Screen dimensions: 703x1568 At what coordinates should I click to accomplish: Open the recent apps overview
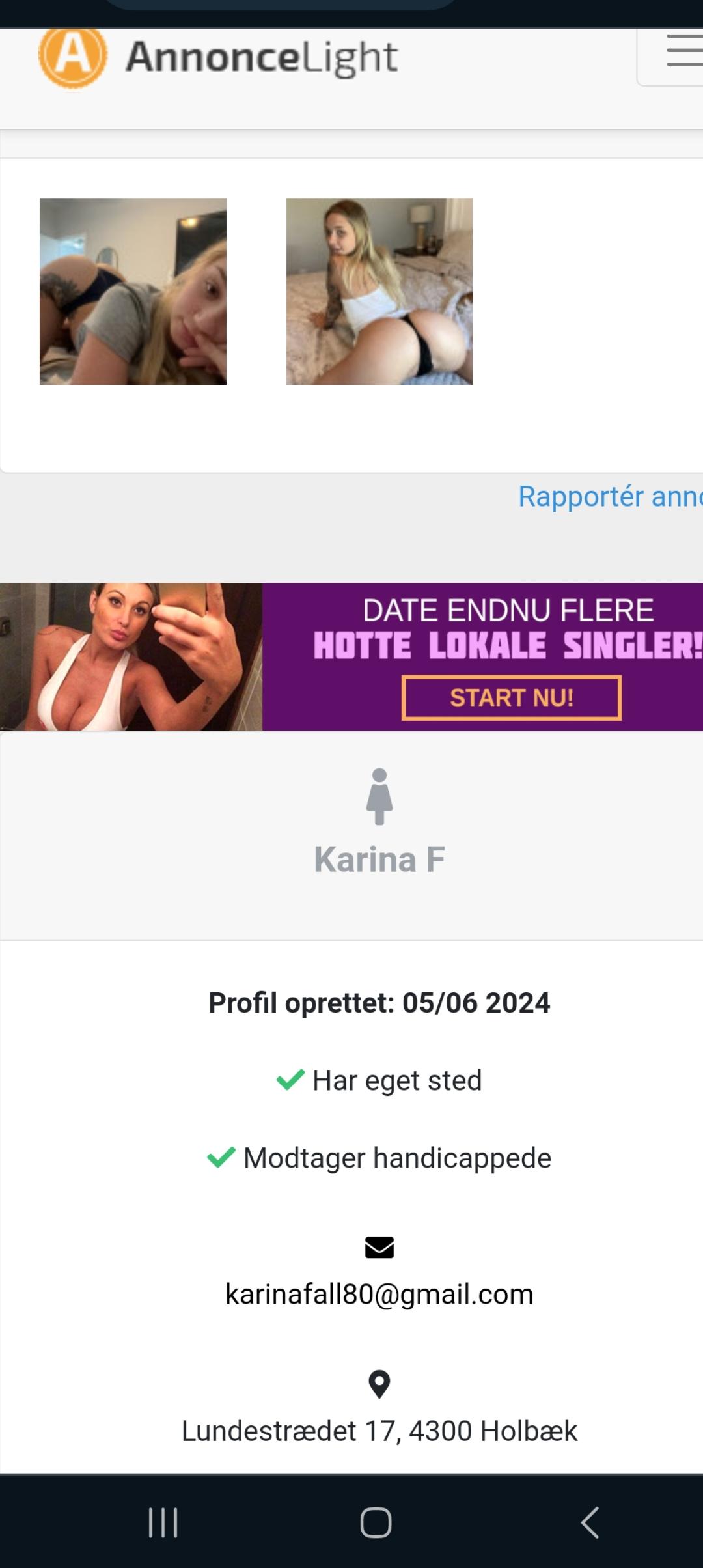163,1522
